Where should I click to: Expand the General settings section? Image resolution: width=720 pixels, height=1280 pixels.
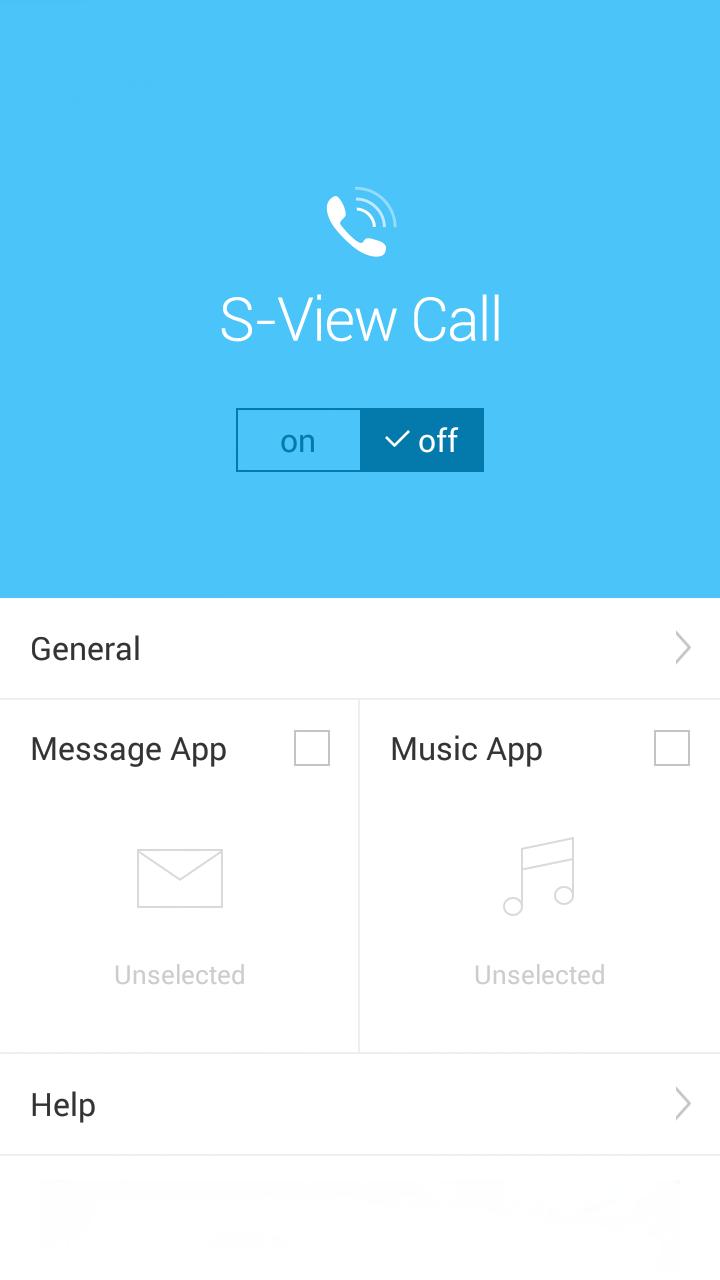coord(360,648)
